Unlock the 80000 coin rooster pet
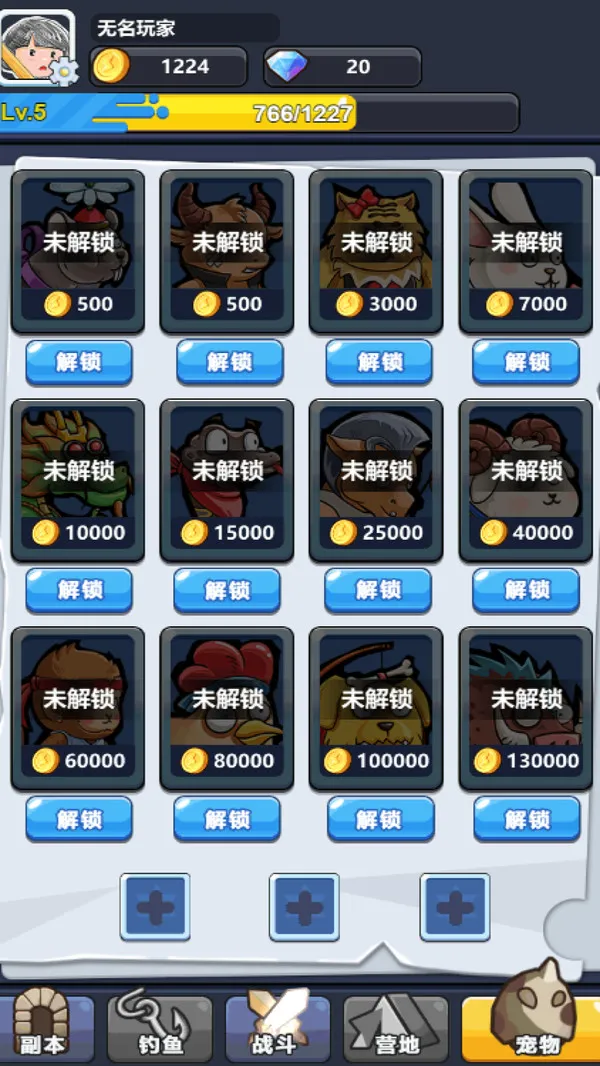 [x=227, y=819]
